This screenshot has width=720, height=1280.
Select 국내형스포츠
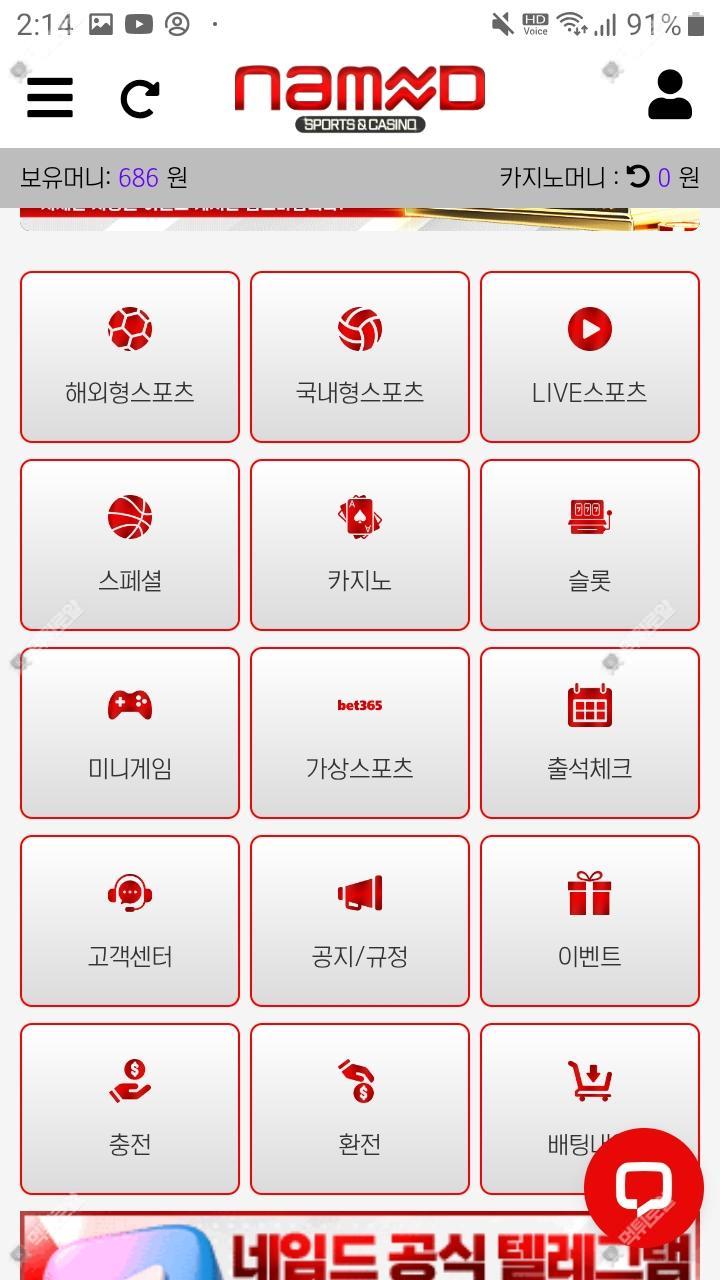[360, 357]
